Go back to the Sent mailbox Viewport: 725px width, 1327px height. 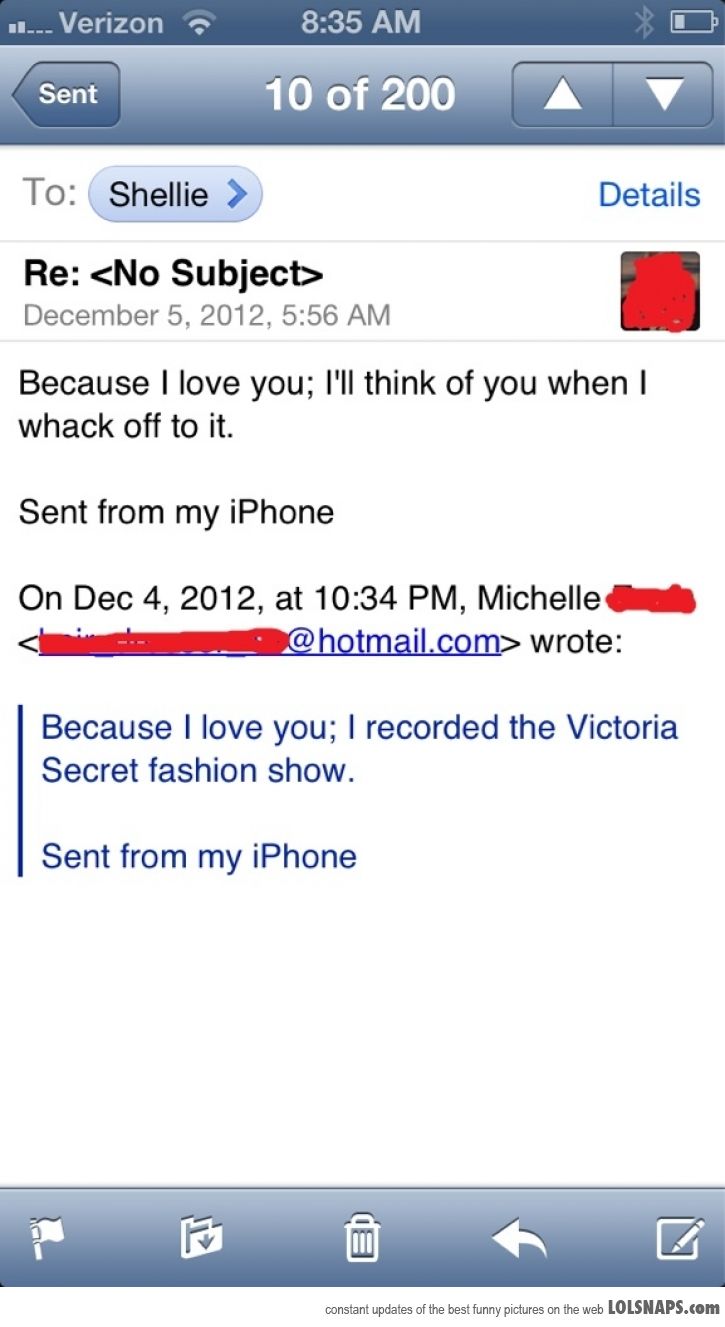coord(67,95)
